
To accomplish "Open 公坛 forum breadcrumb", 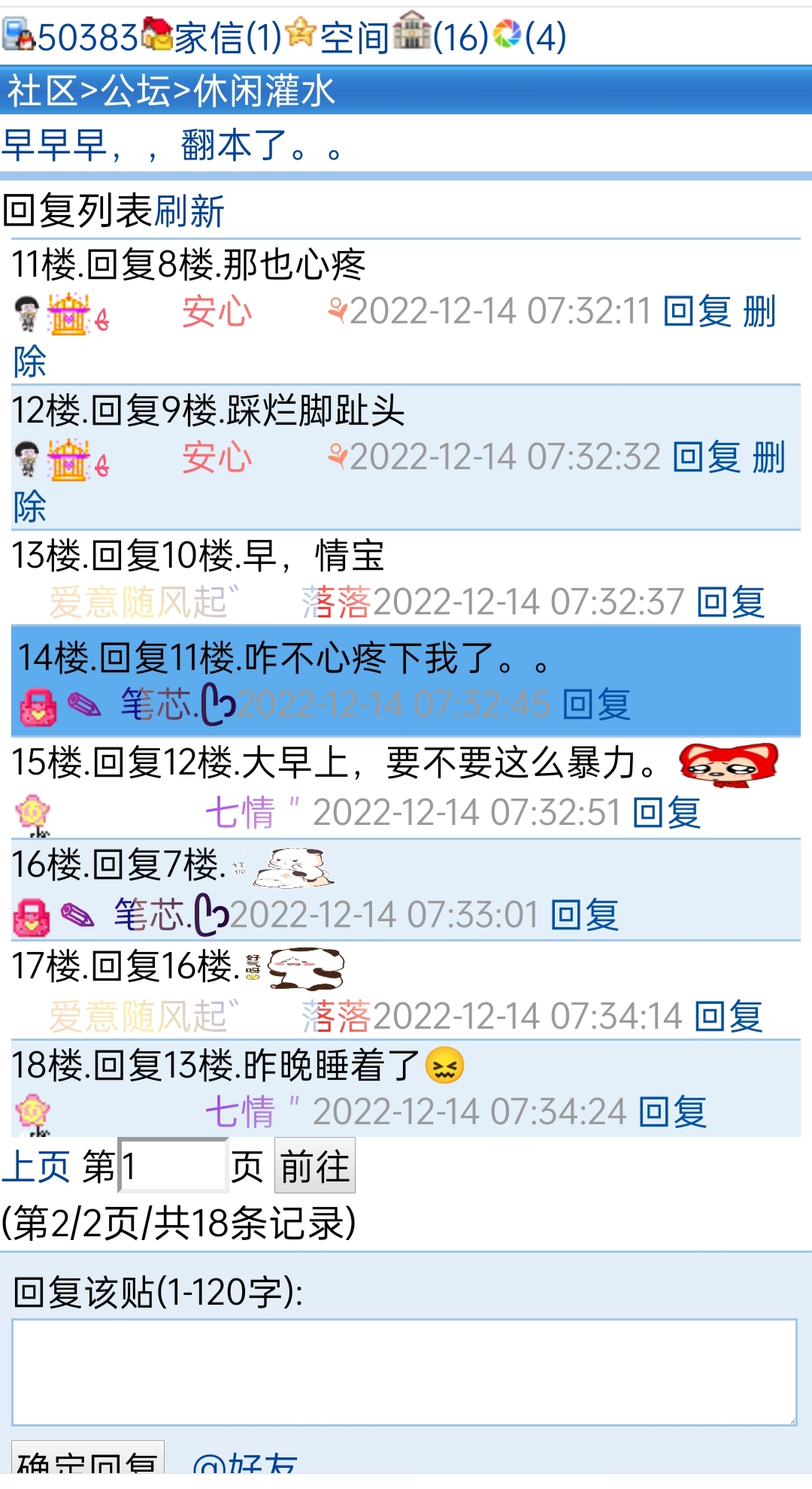I will point(136,91).
